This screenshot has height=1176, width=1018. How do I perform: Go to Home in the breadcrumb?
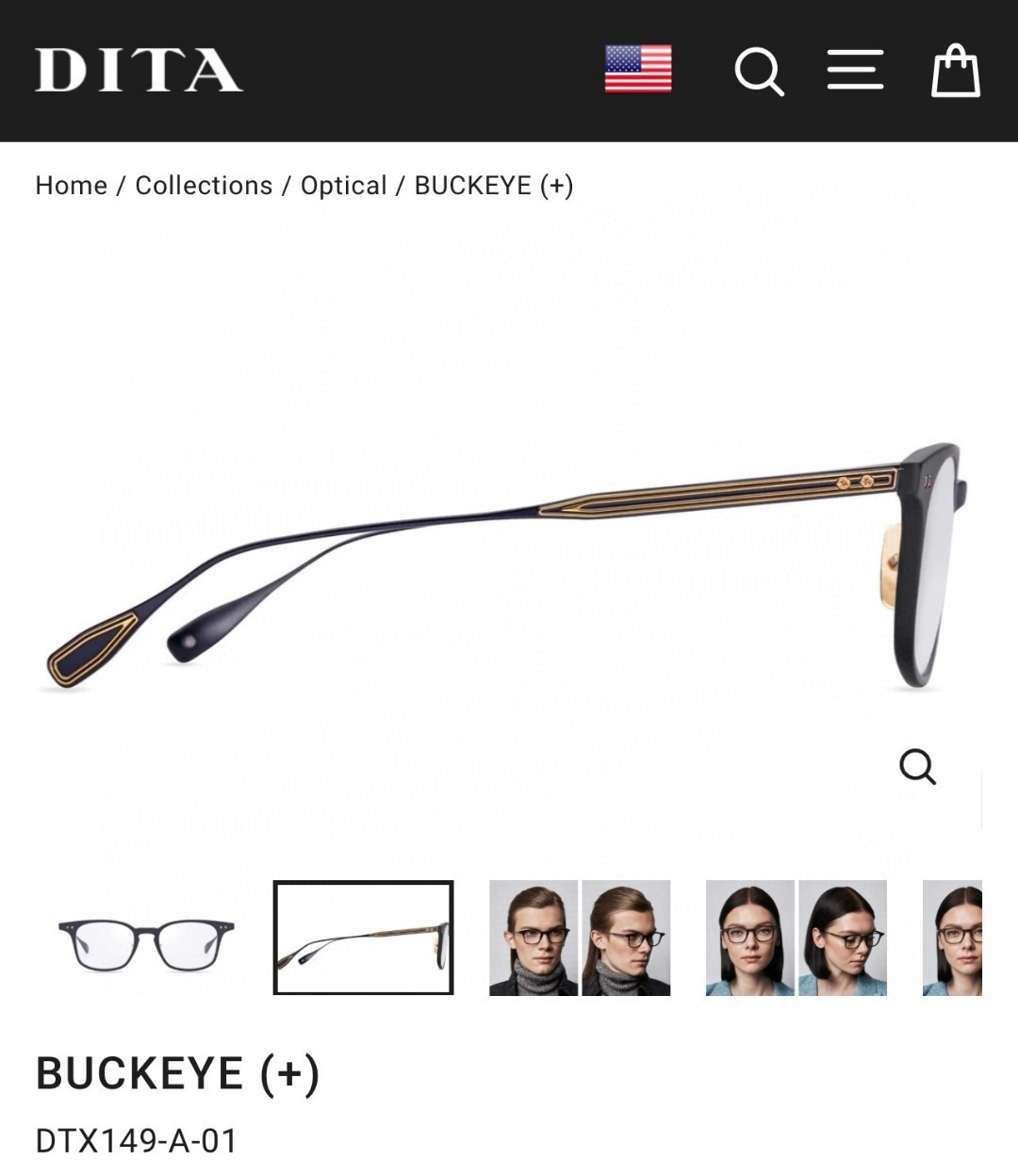(72, 186)
